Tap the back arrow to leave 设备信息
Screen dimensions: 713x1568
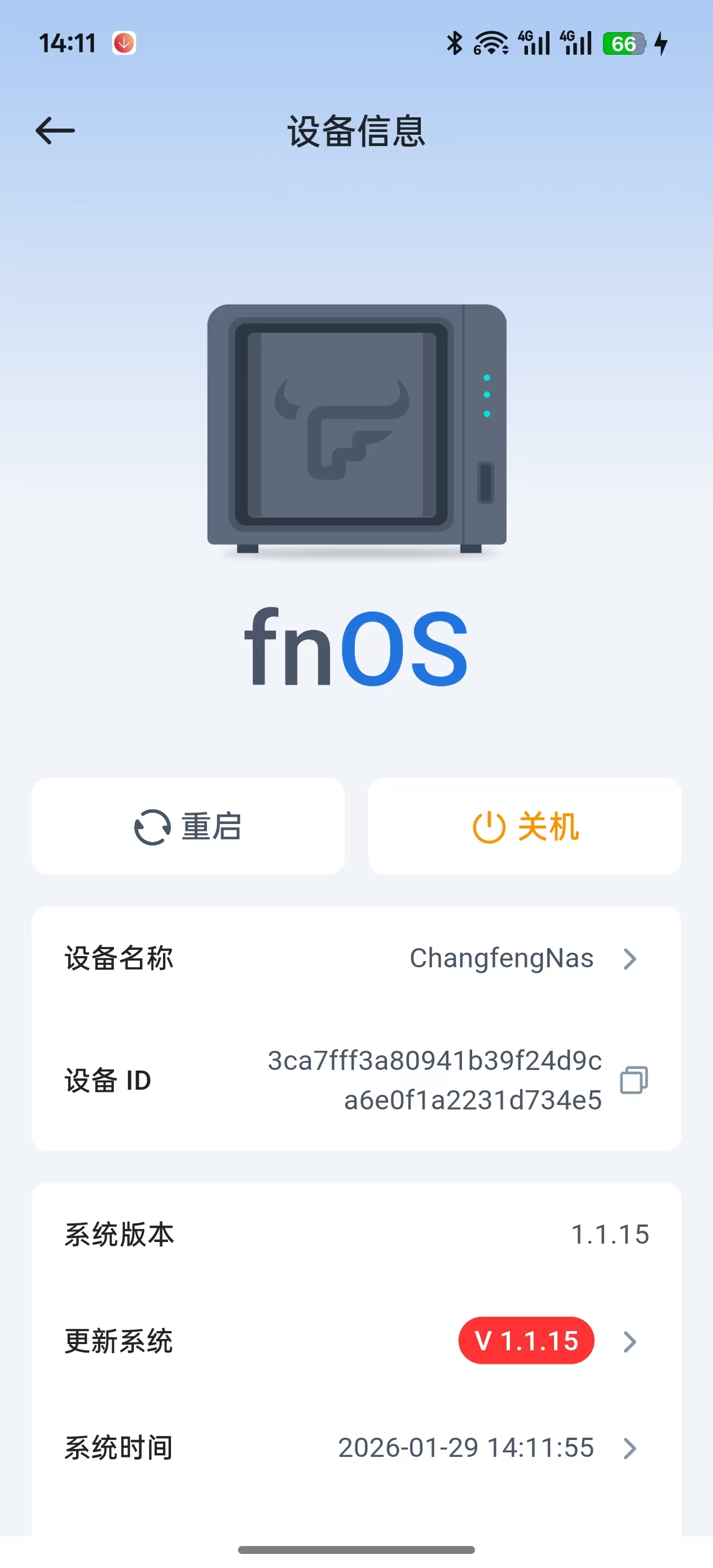[x=56, y=130]
